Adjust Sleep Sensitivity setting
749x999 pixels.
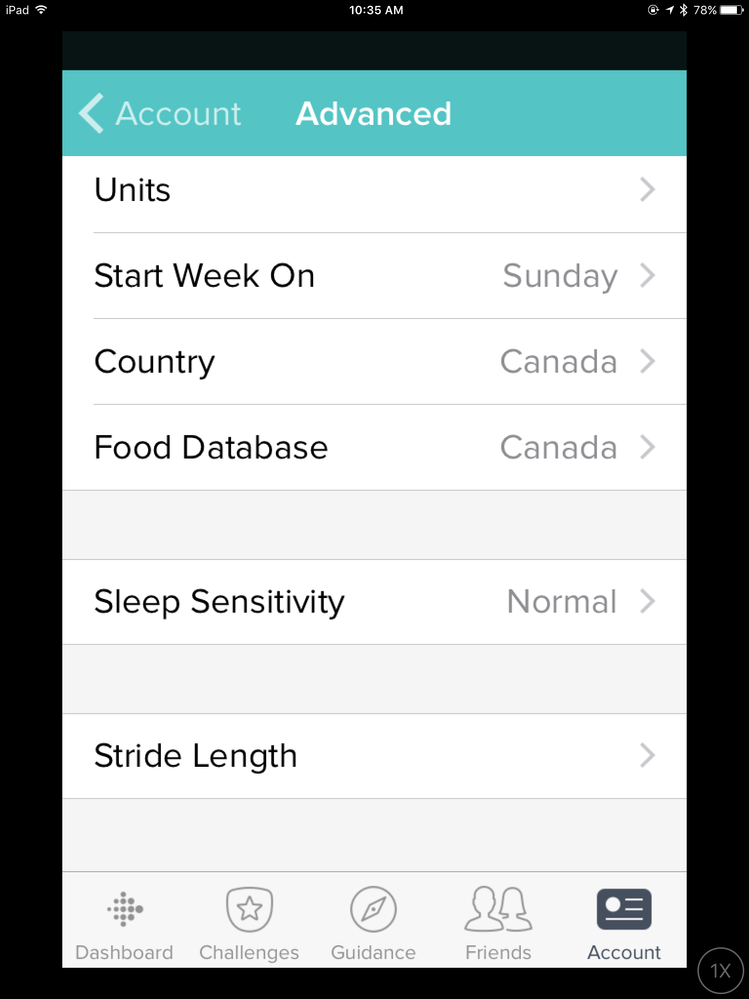click(x=374, y=602)
